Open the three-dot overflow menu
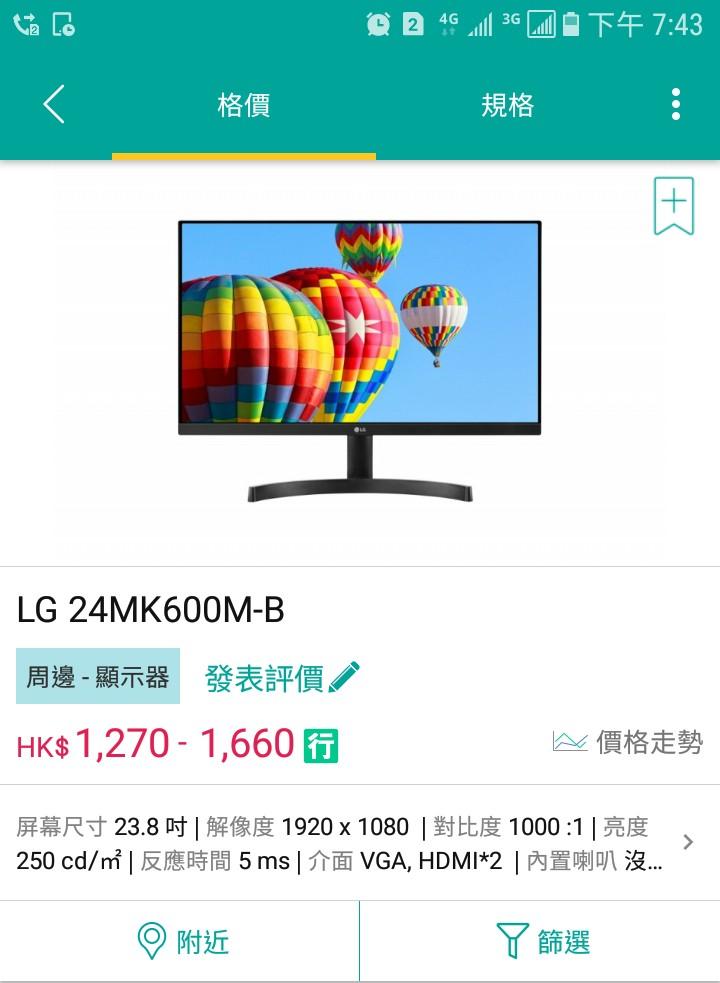Viewport: 720px width, 983px height. (676, 104)
